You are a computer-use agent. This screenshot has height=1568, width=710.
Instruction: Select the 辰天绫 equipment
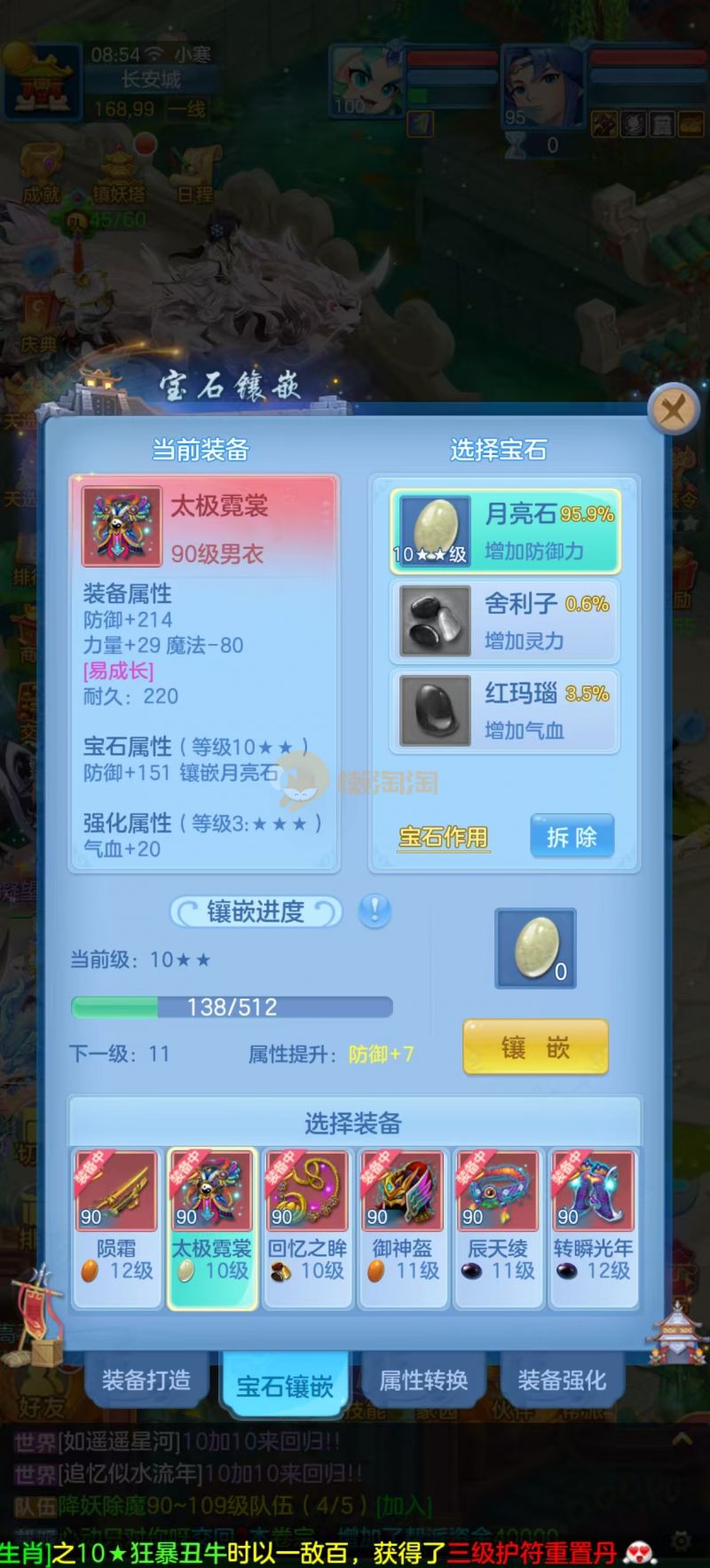(497, 1228)
